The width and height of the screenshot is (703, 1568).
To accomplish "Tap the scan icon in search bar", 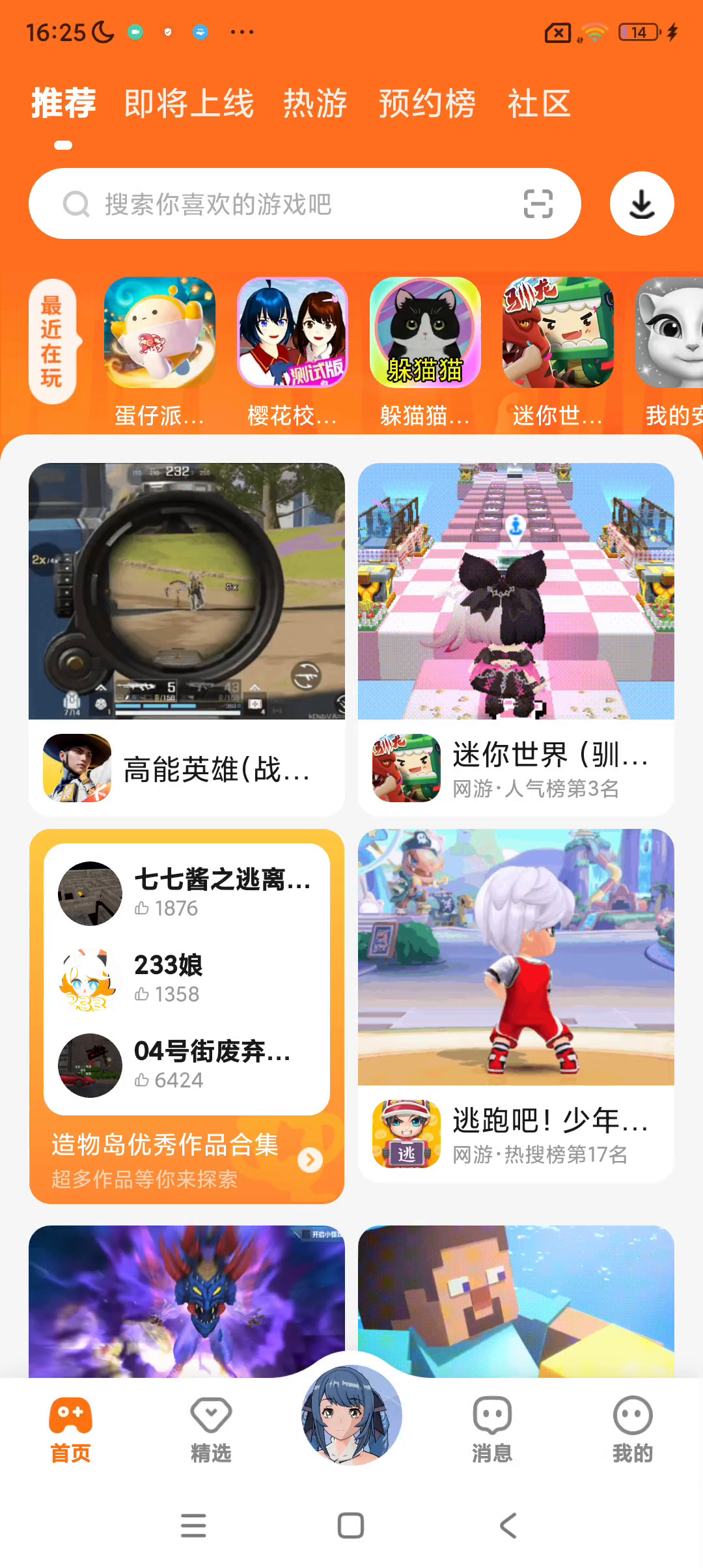I will tap(538, 204).
